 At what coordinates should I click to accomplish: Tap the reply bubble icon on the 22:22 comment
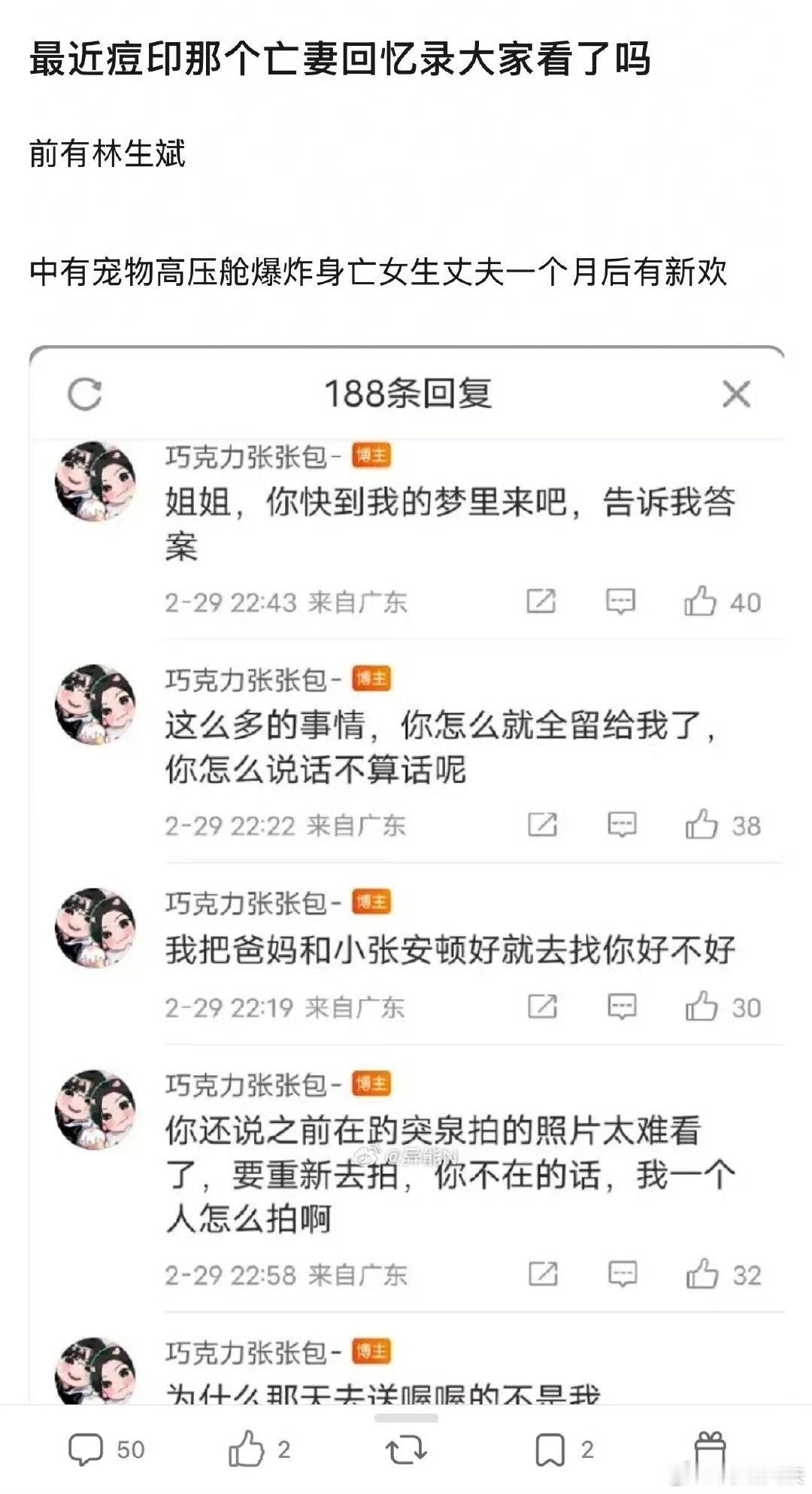click(x=619, y=824)
